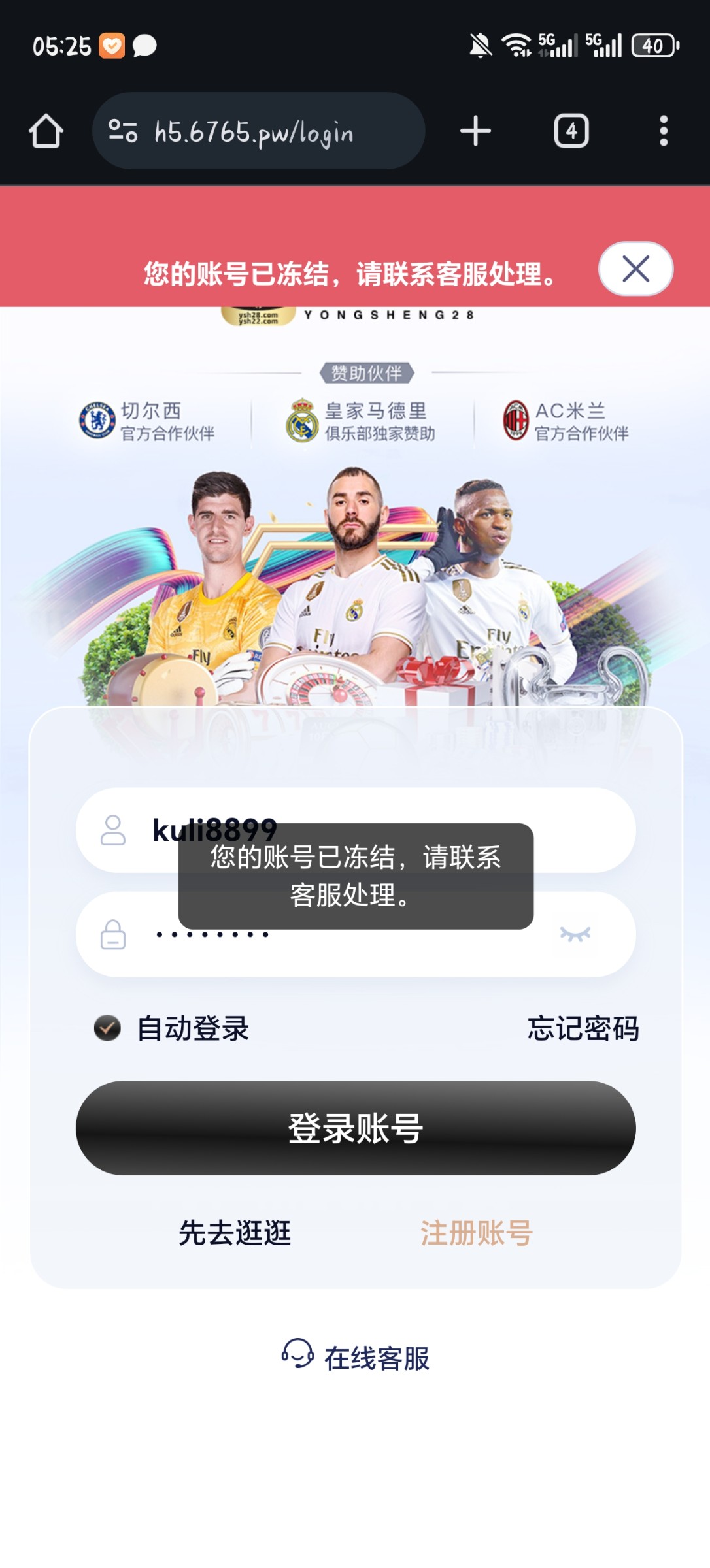Show the hidden password with the eye icon
Screen dimensions: 710x1568
[x=575, y=934]
